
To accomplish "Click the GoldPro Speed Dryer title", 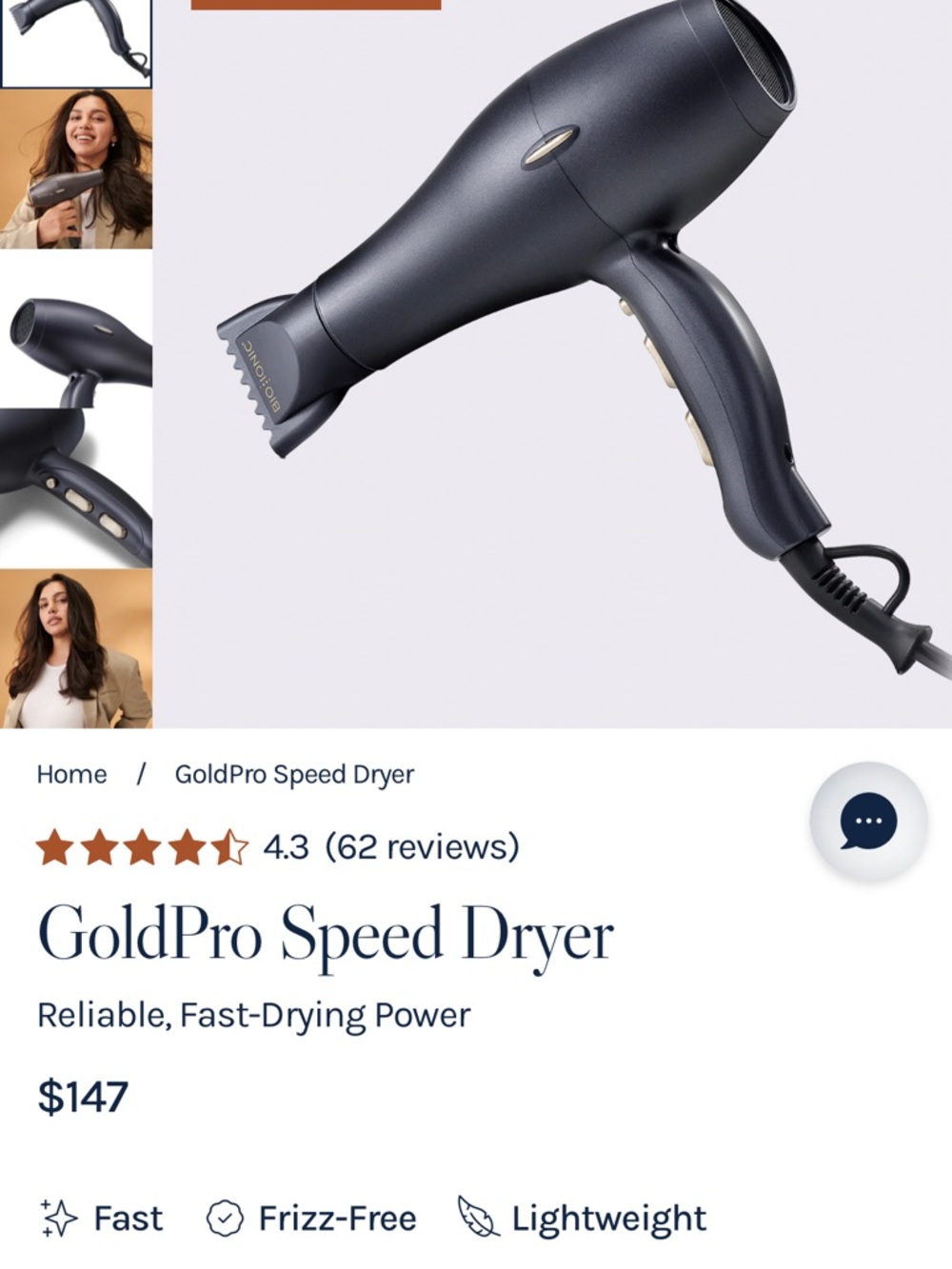I will pyautogui.click(x=326, y=935).
